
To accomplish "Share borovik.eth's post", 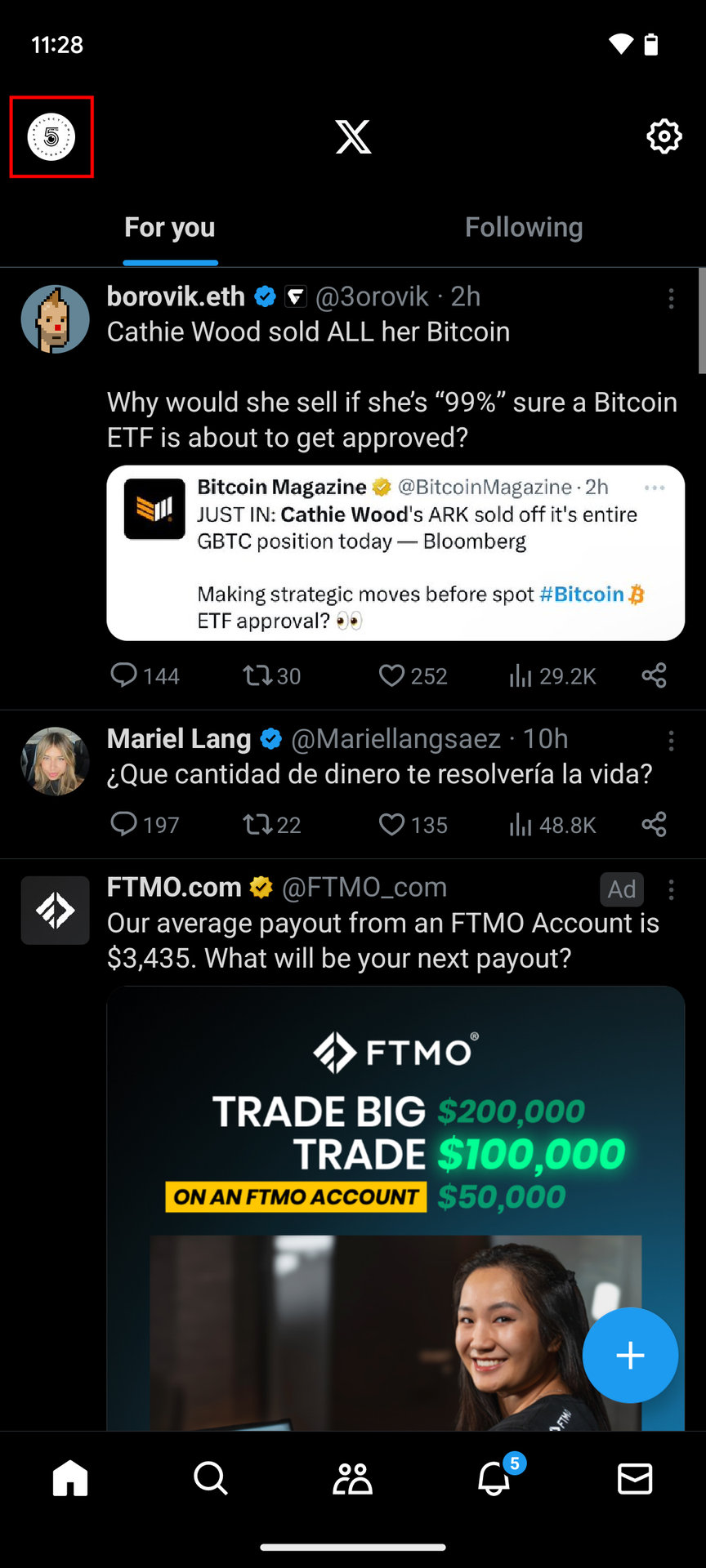I will (654, 675).
